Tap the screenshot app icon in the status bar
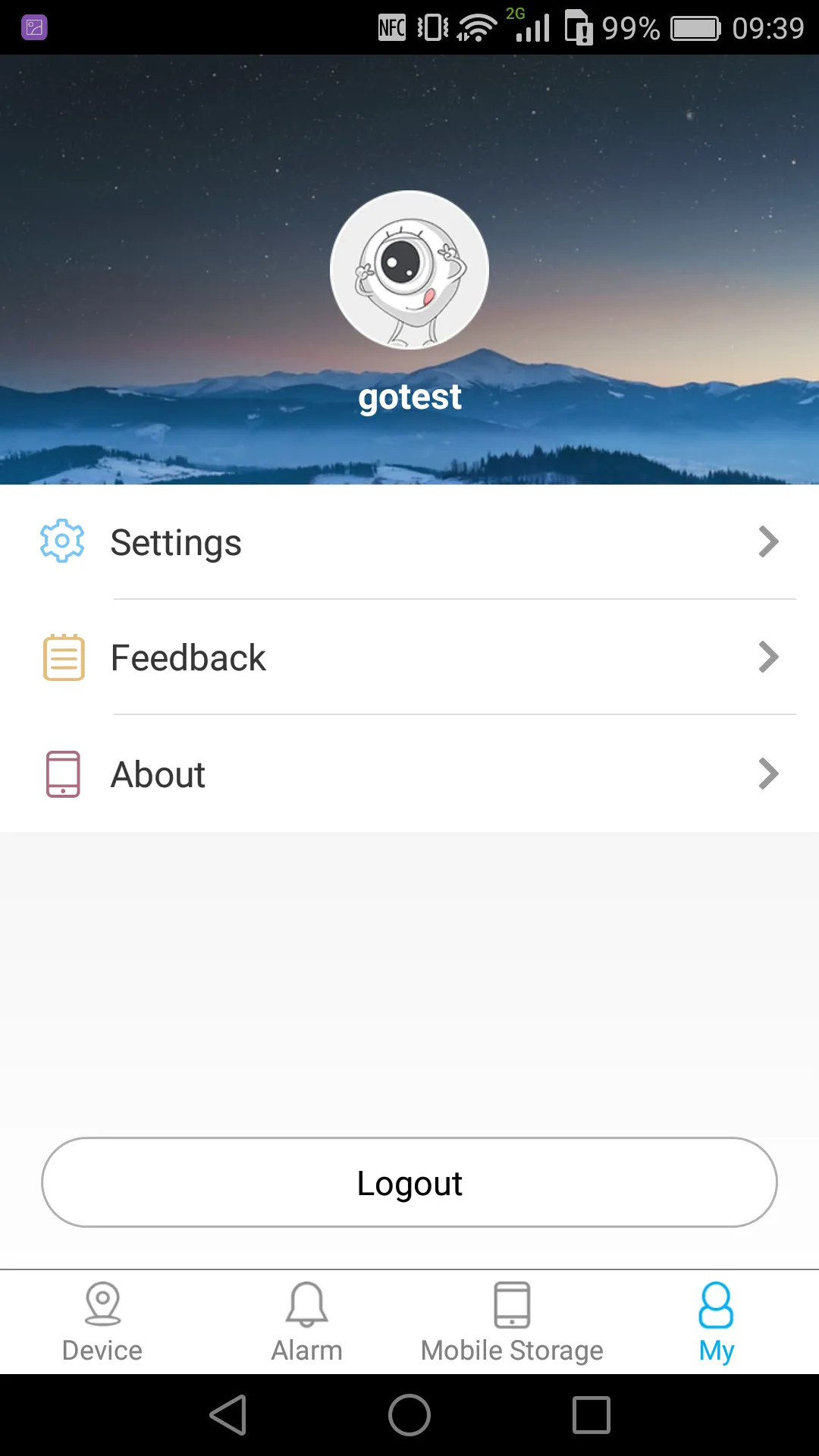The height and width of the screenshot is (1456, 819). click(32, 27)
